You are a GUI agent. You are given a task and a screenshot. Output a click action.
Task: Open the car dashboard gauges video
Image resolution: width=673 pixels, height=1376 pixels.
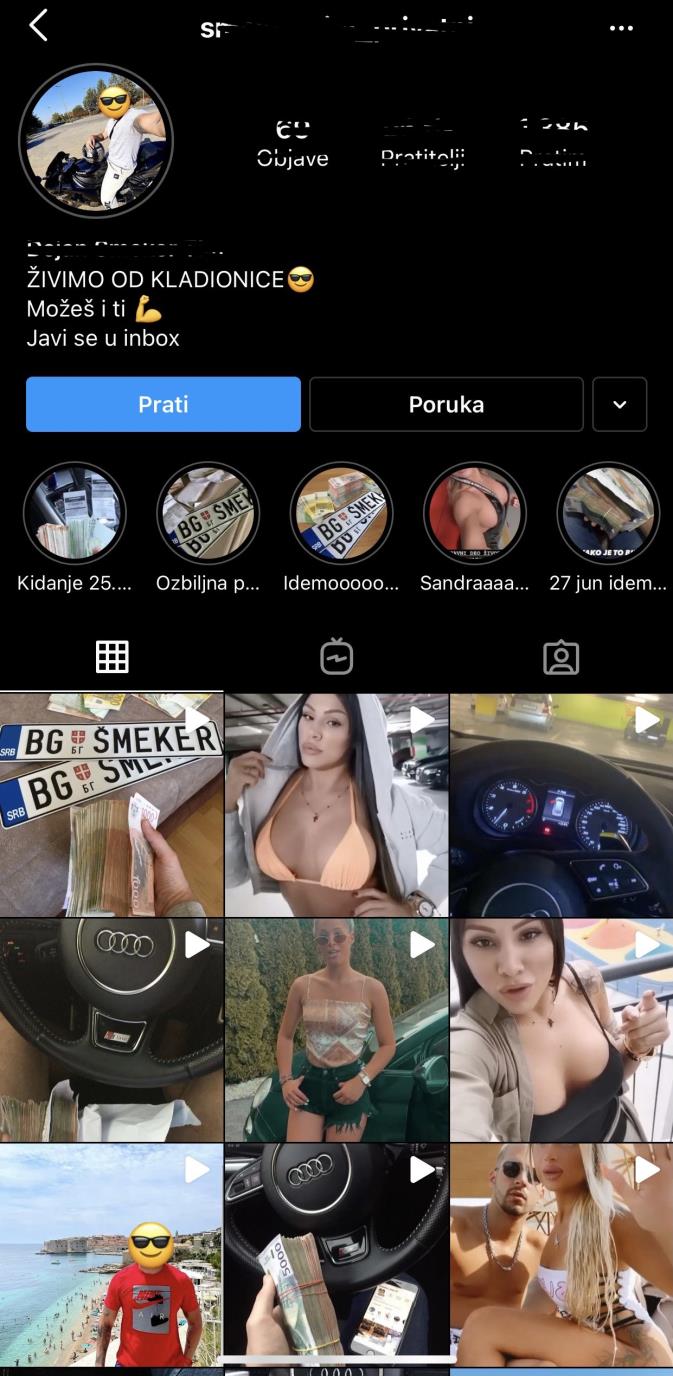[x=561, y=804]
